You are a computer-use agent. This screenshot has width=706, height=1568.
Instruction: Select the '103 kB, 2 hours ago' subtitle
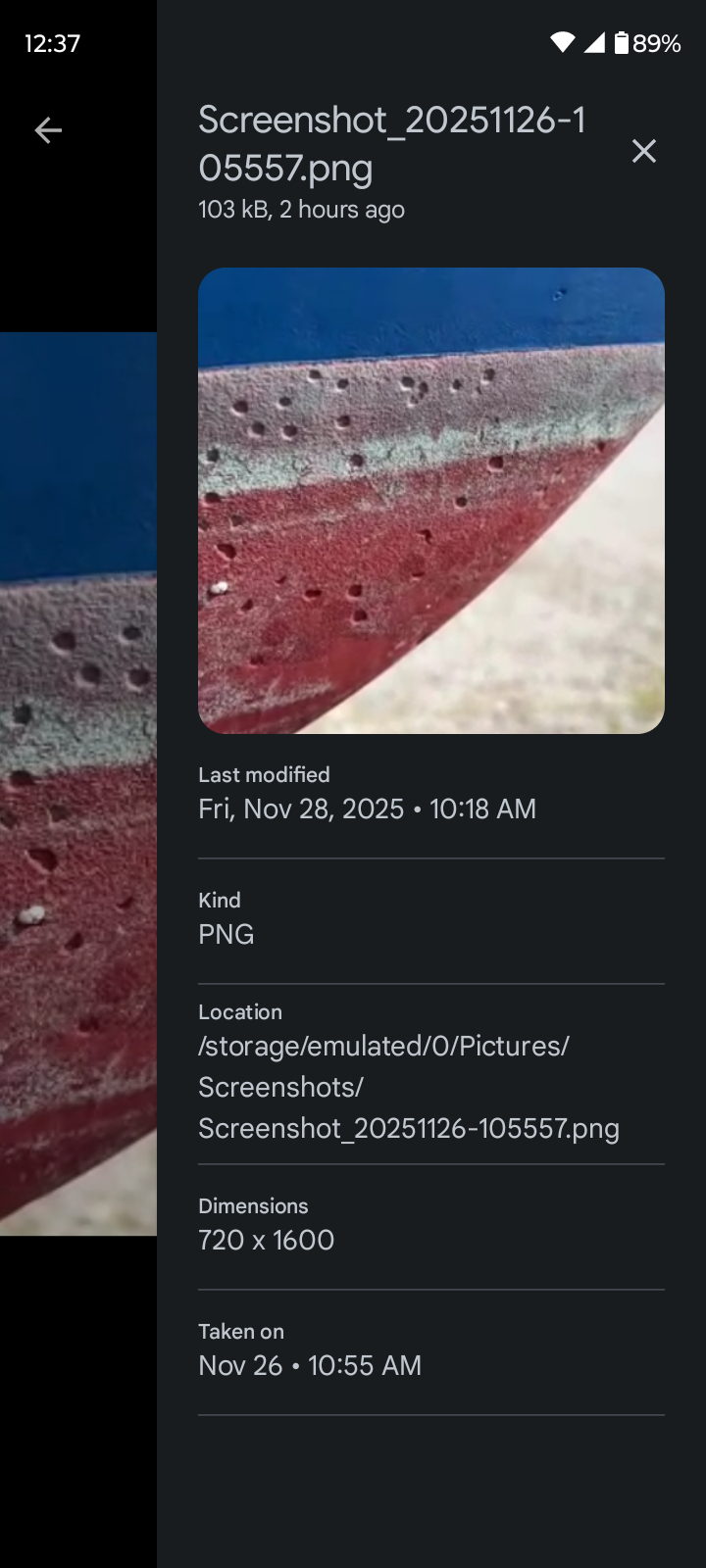[x=300, y=209]
